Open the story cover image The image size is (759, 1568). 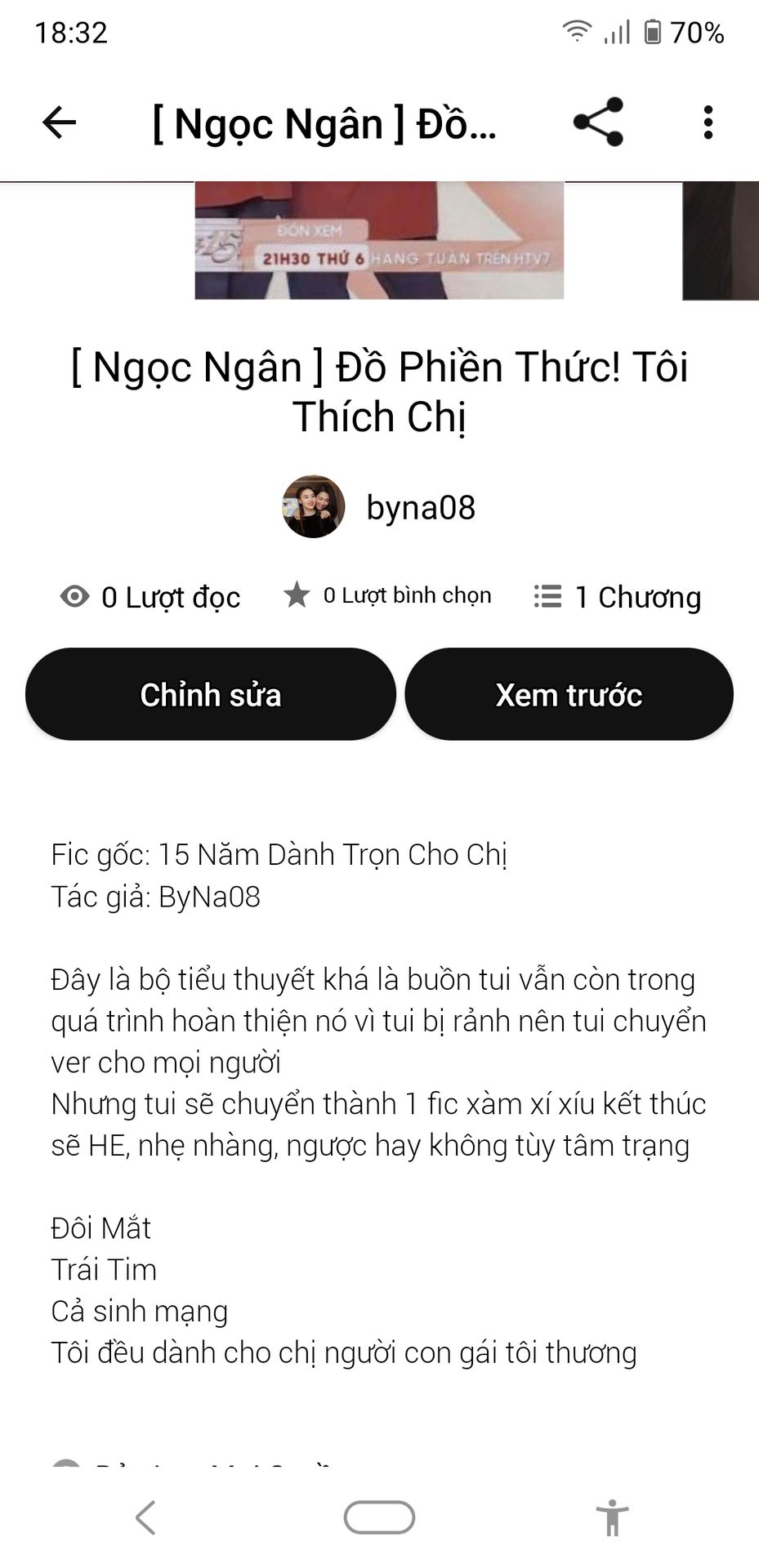pyautogui.click(x=379, y=240)
